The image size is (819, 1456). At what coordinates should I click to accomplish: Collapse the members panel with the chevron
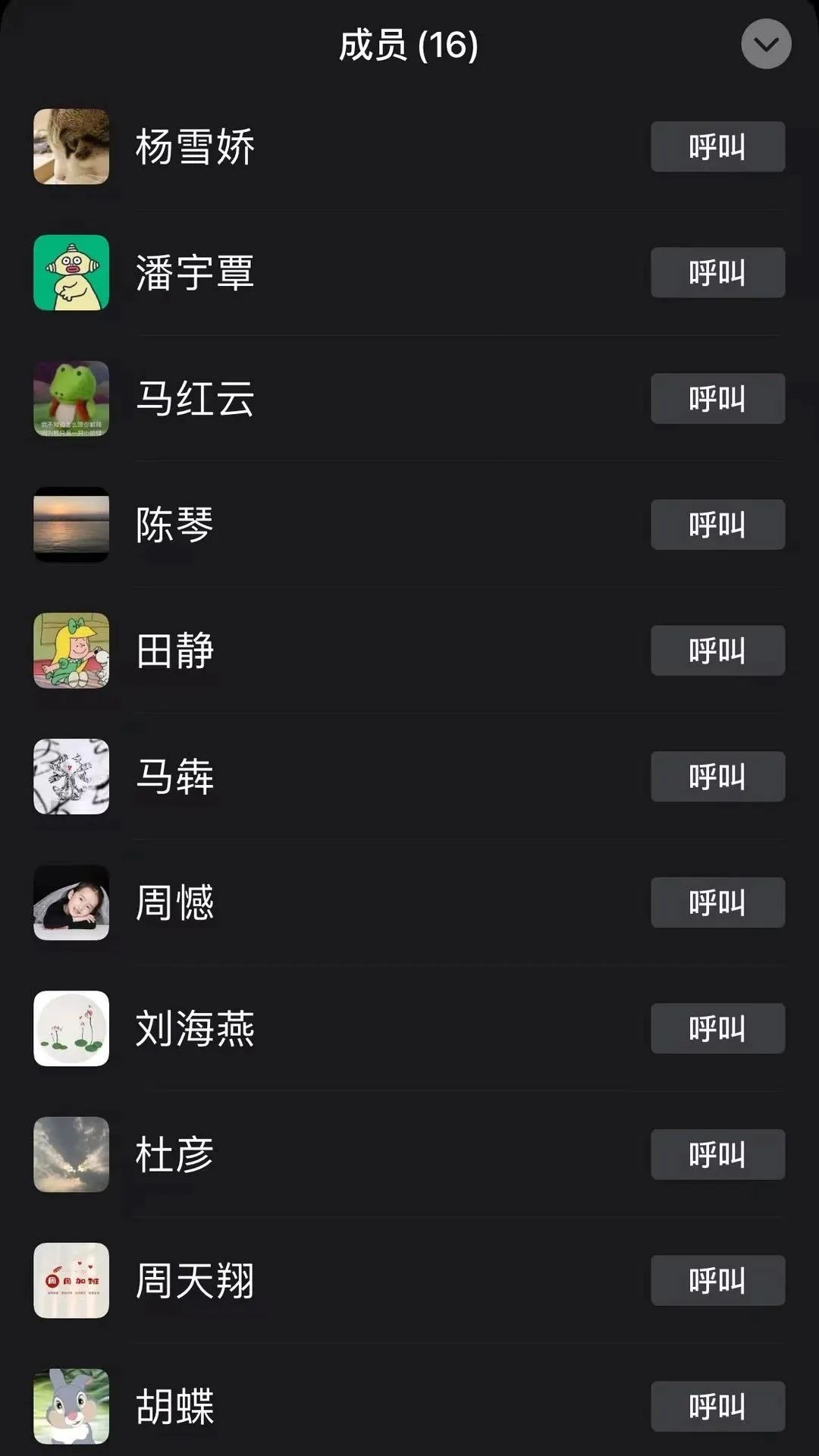[766, 45]
